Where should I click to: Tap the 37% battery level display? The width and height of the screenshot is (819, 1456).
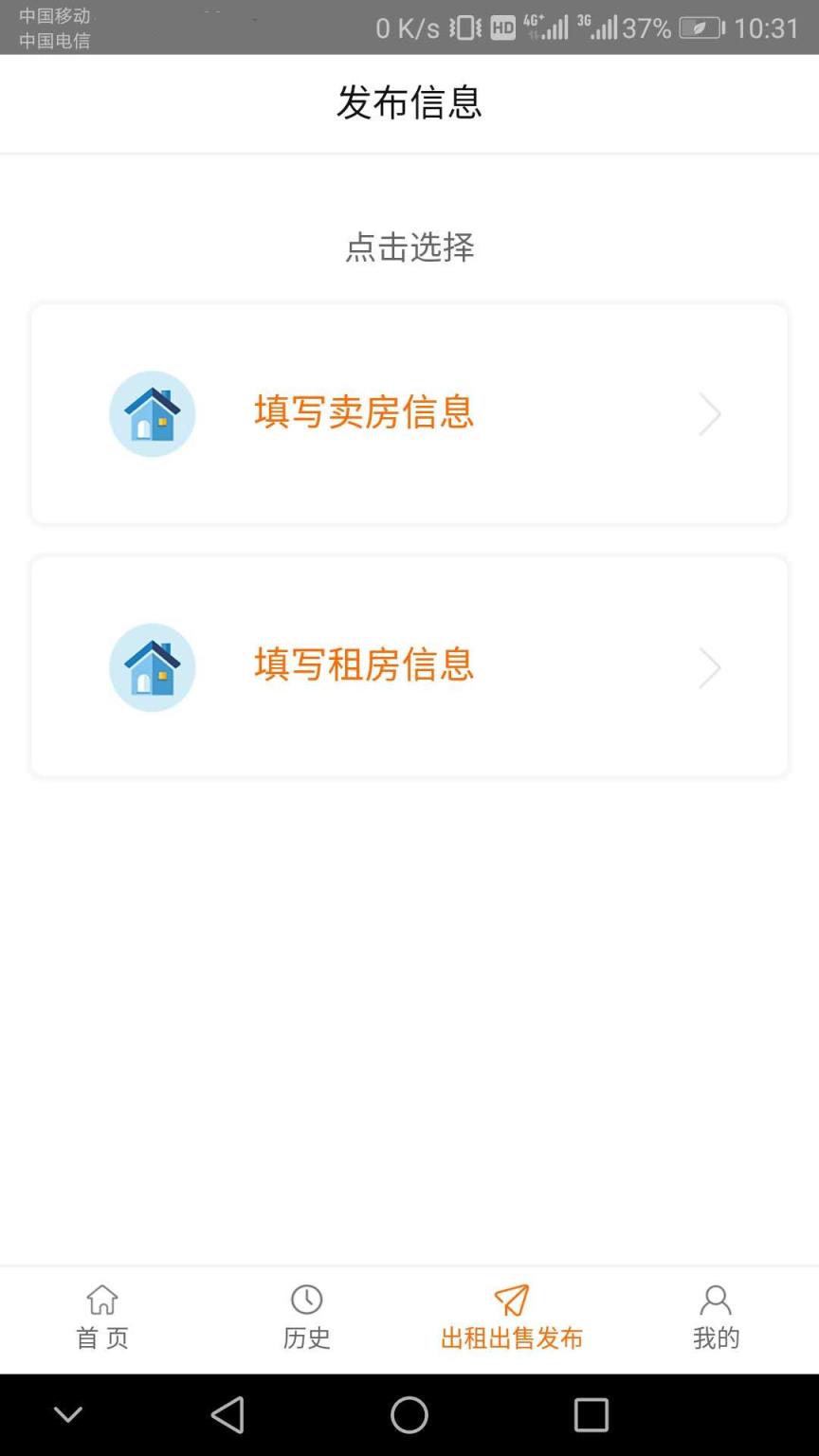tap(648, 28)
